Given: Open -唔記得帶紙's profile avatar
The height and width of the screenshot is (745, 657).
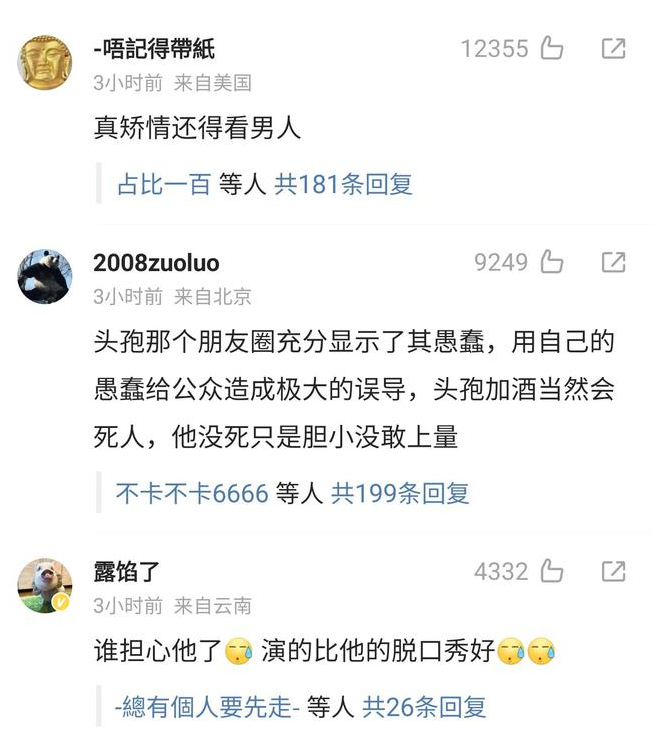Looking at the screenshot, I should pyautogui.click(x=45, y=62).
